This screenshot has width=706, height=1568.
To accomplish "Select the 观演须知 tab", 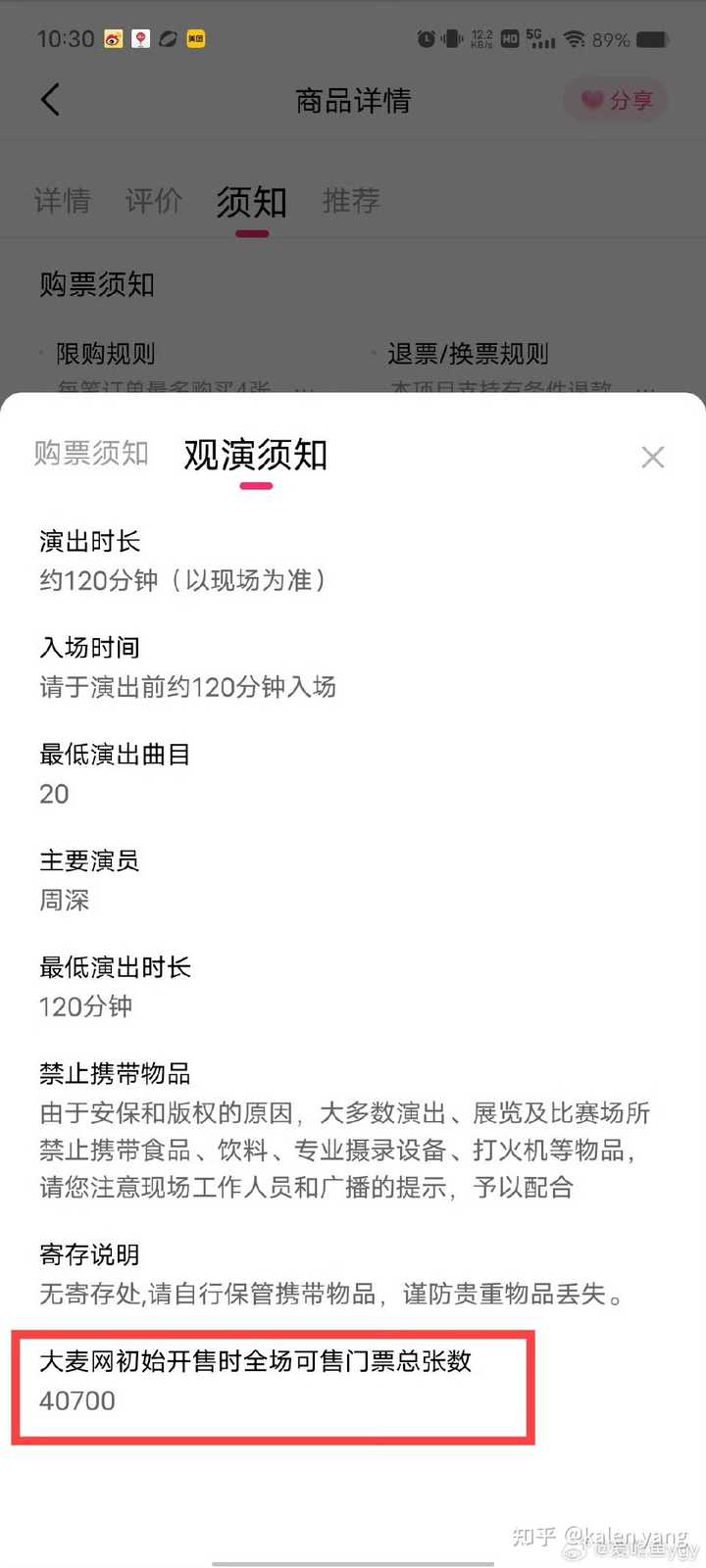I will click(256, 455).
